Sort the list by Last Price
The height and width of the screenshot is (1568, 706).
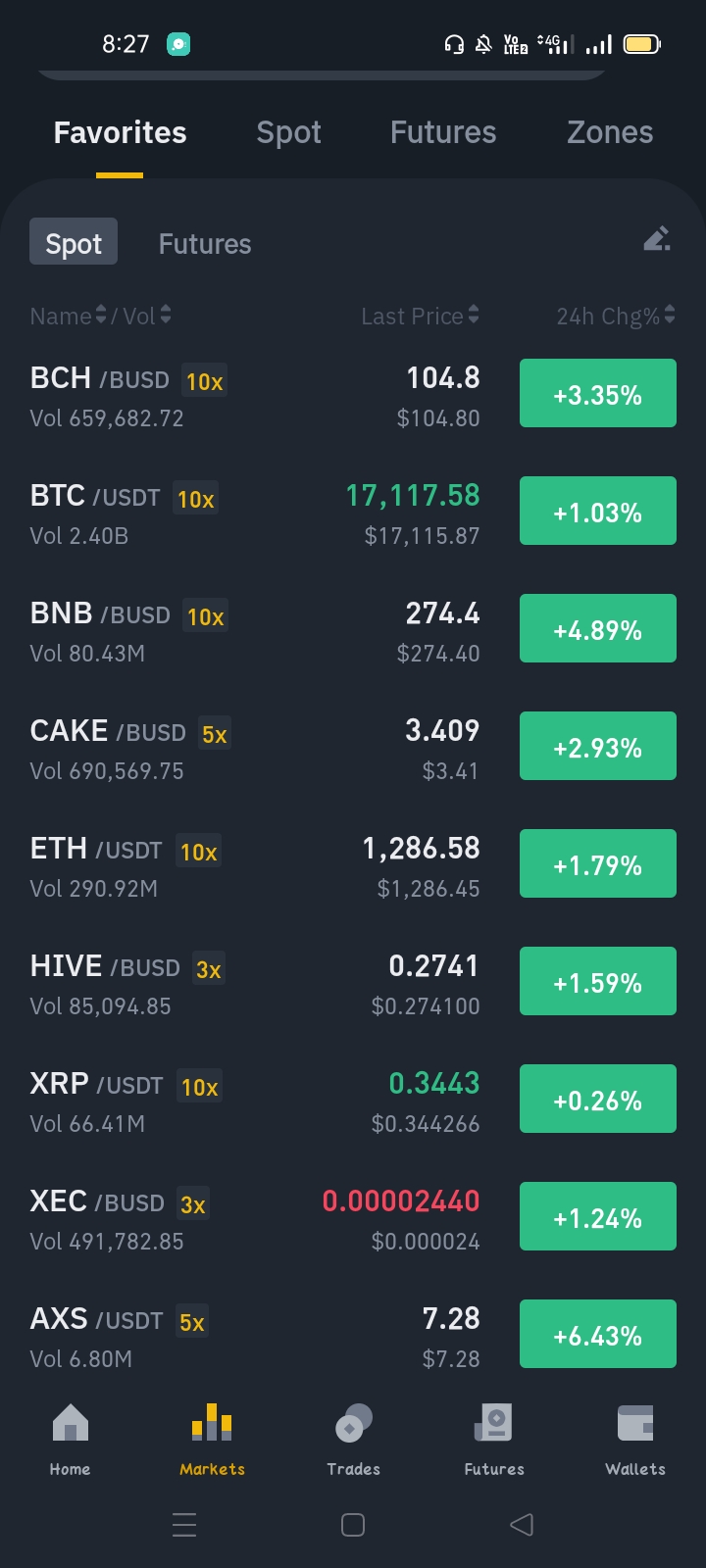pos(420,316)
